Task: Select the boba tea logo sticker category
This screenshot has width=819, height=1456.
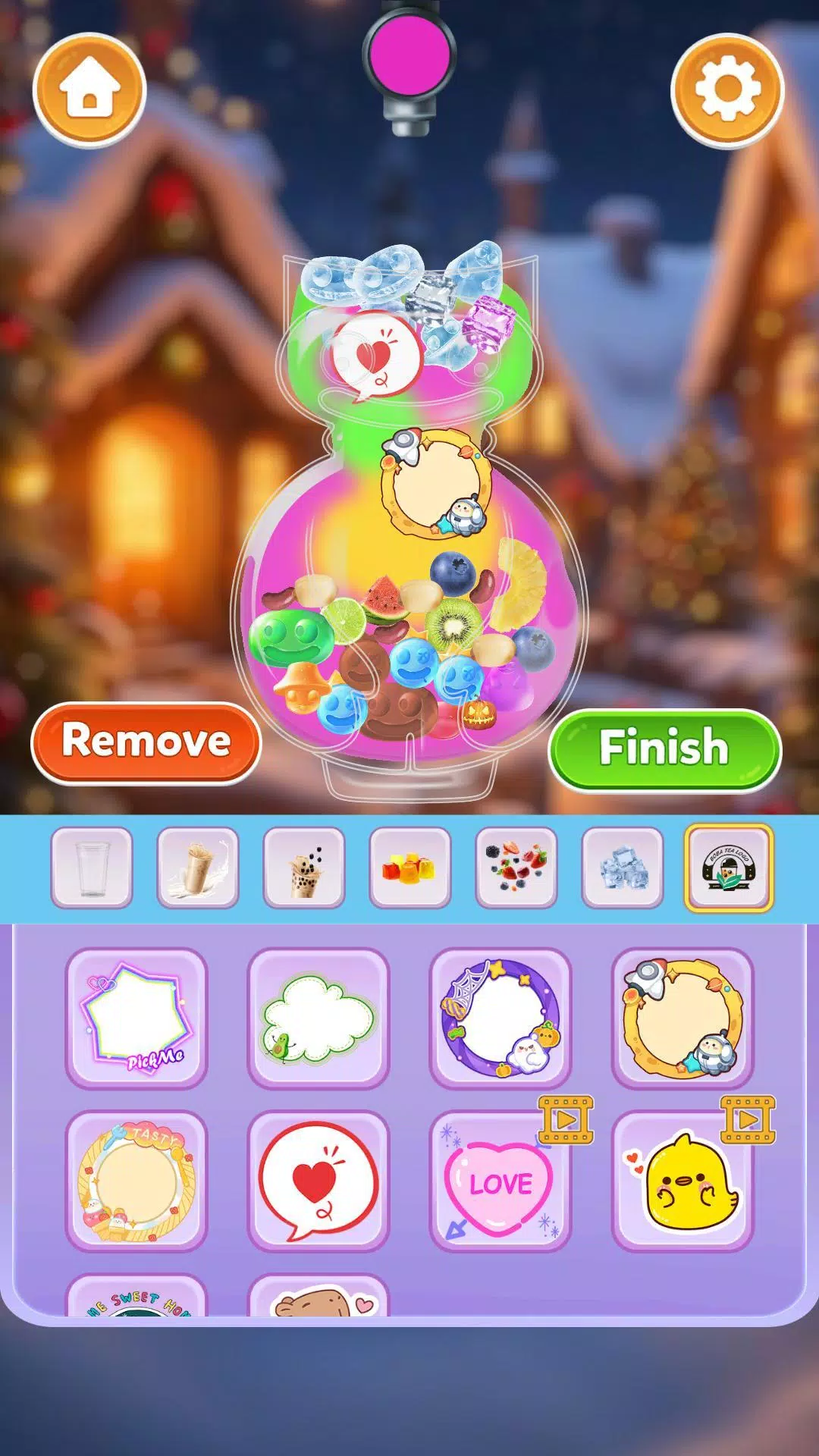Action: tap(729, 868)
